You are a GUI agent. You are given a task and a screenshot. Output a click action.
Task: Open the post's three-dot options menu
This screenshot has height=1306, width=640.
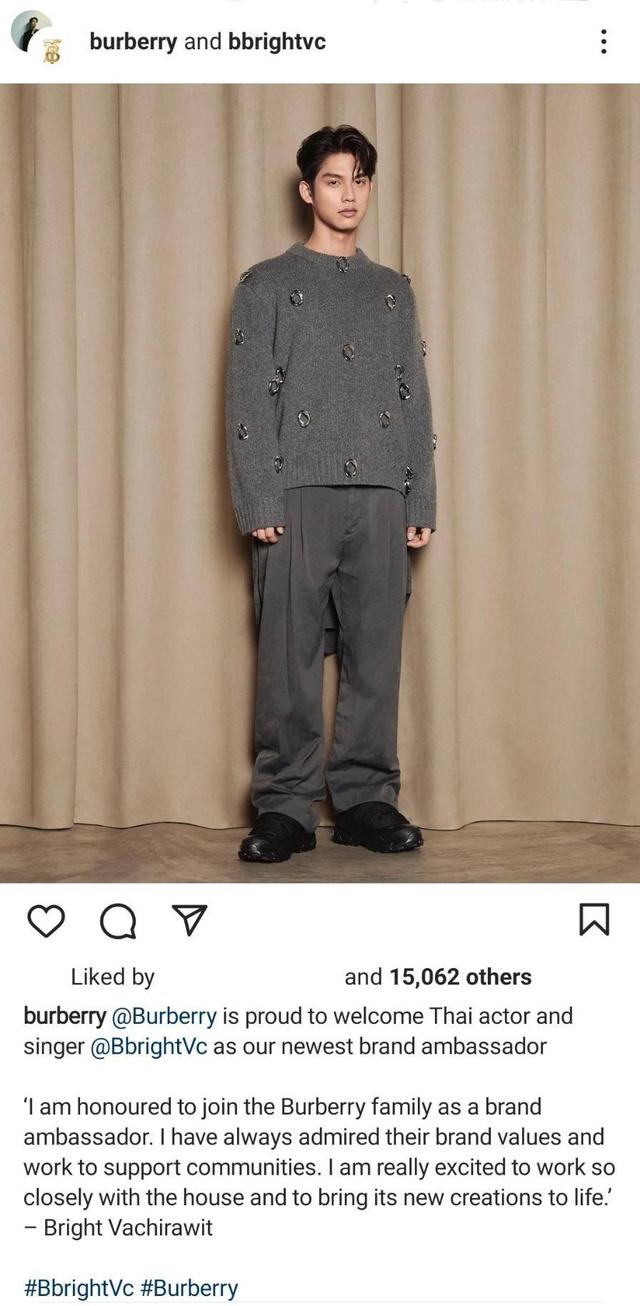coord(603,41)
